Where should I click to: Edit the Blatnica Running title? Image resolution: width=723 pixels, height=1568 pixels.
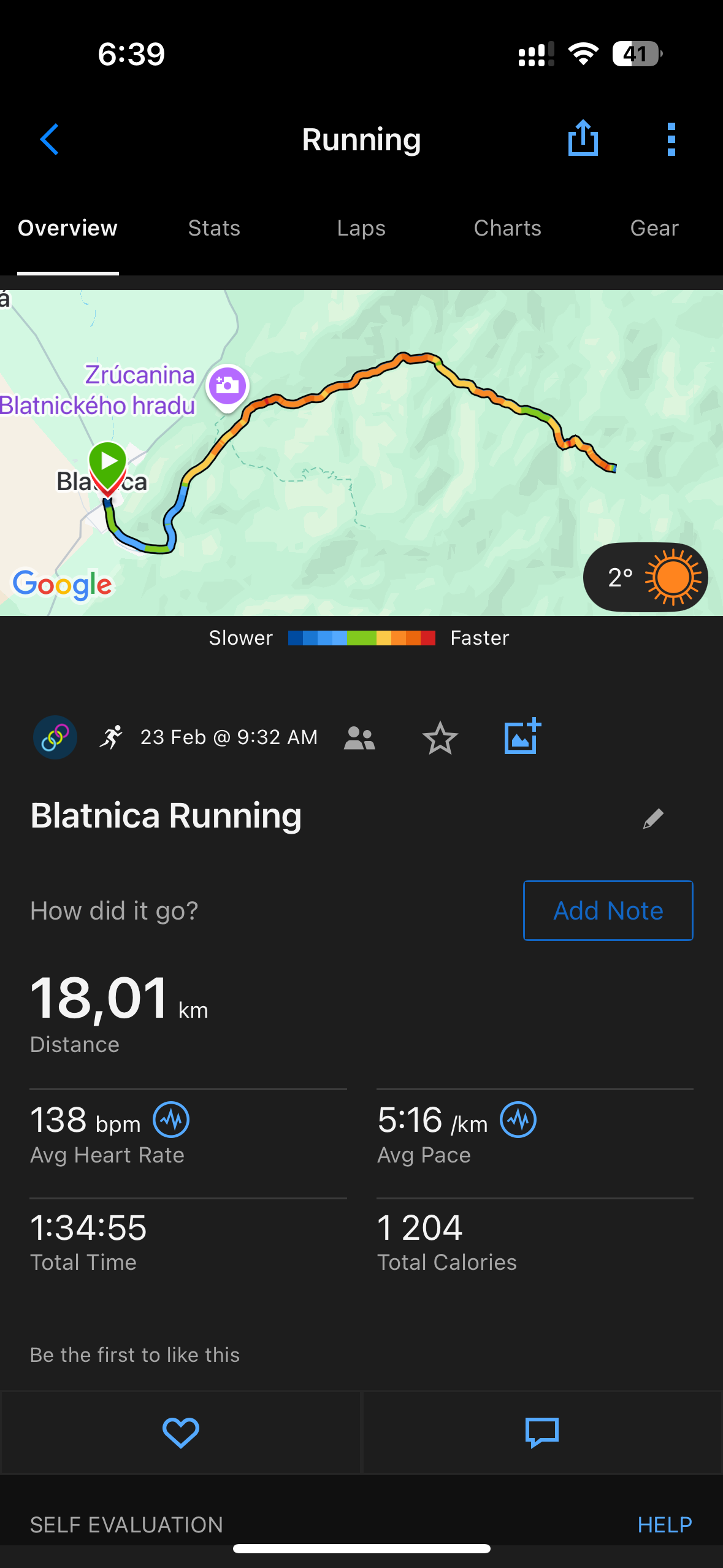(653, 818)
